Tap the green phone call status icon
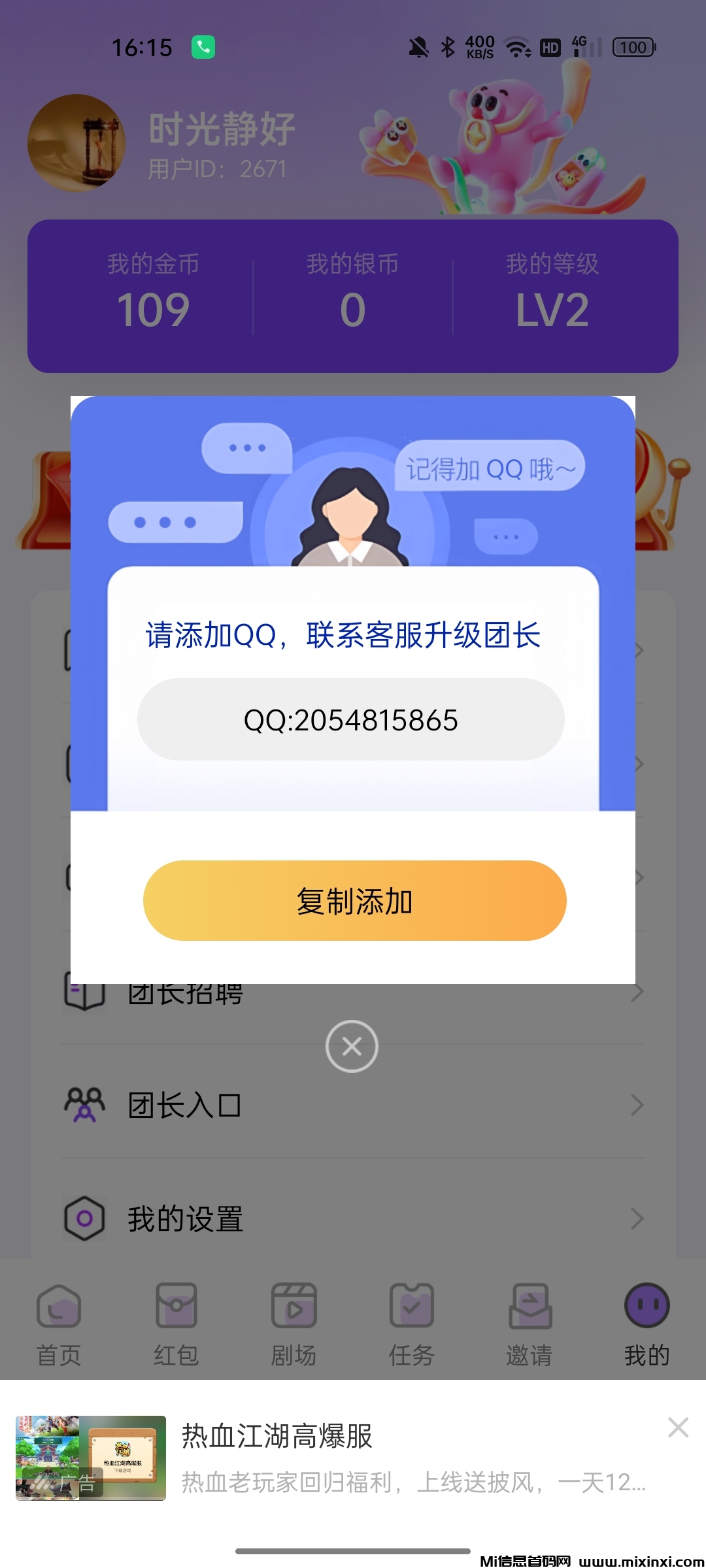This screenshot has height=1568, width=706. (x=204, y=47)
